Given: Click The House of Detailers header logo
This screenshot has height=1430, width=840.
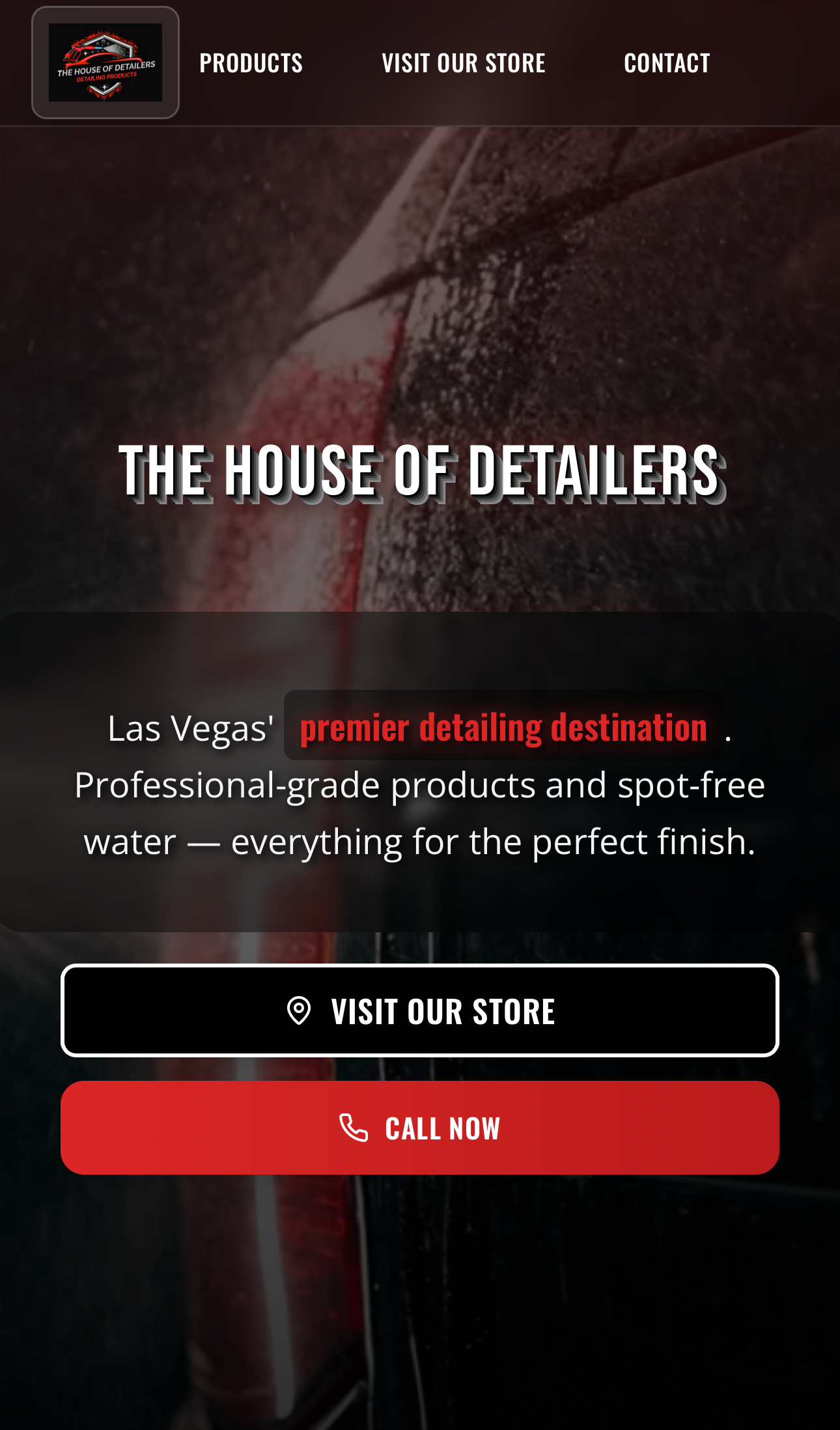Looking at the screenshot, I should point(106,63).
